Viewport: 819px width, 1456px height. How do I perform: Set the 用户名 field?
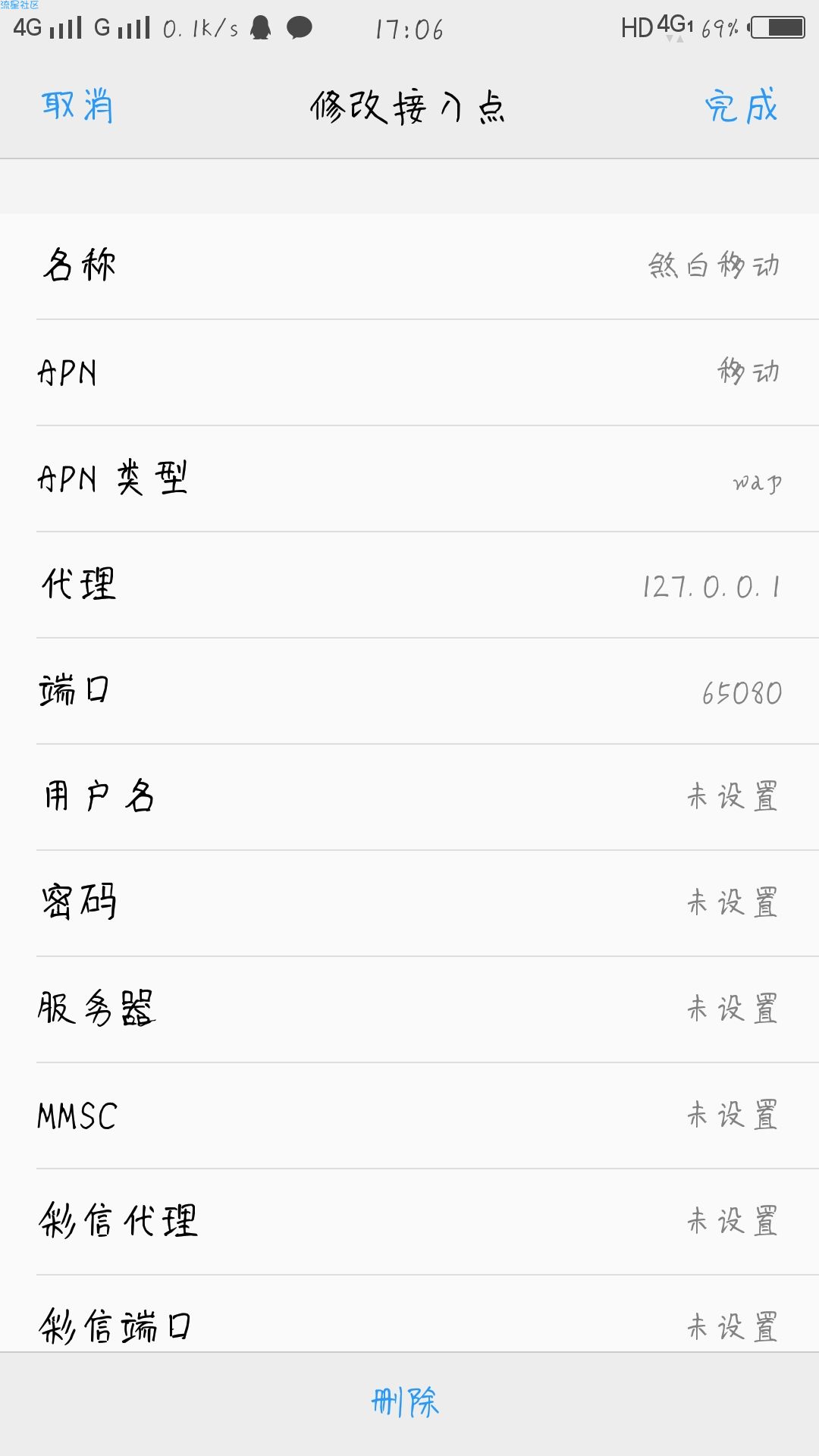(409, 797)
